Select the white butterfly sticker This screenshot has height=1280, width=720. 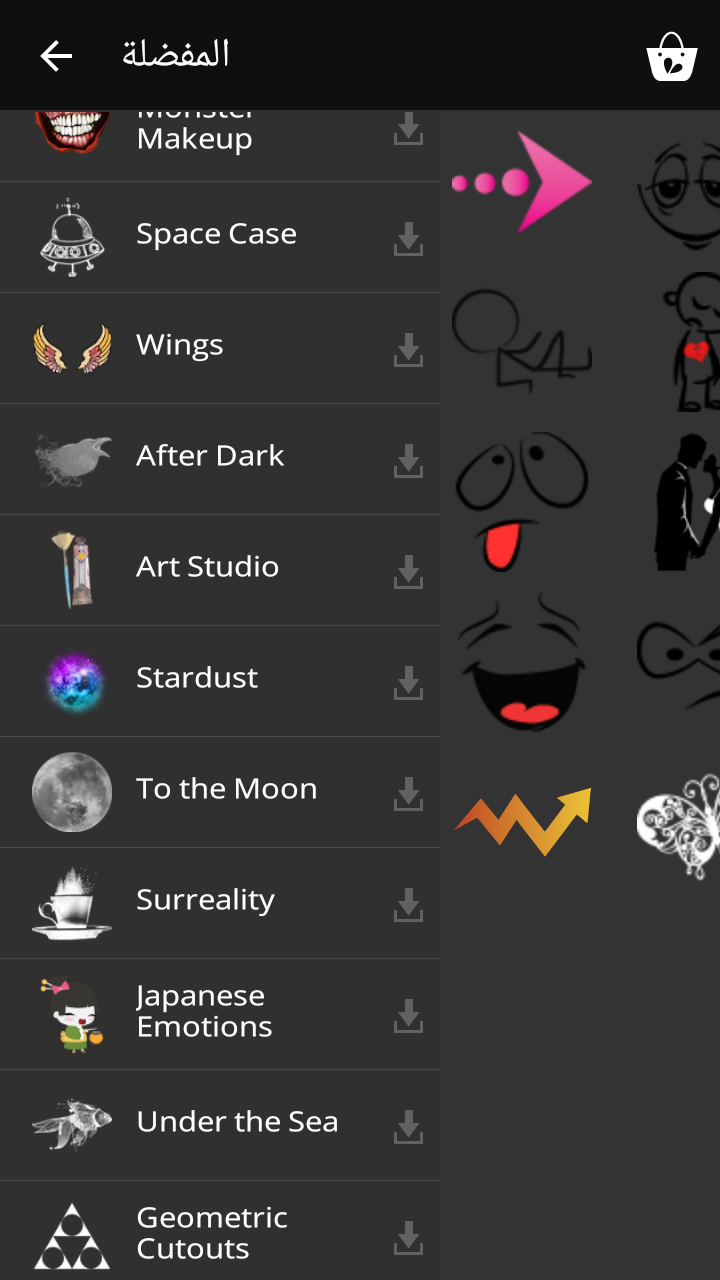680,824
